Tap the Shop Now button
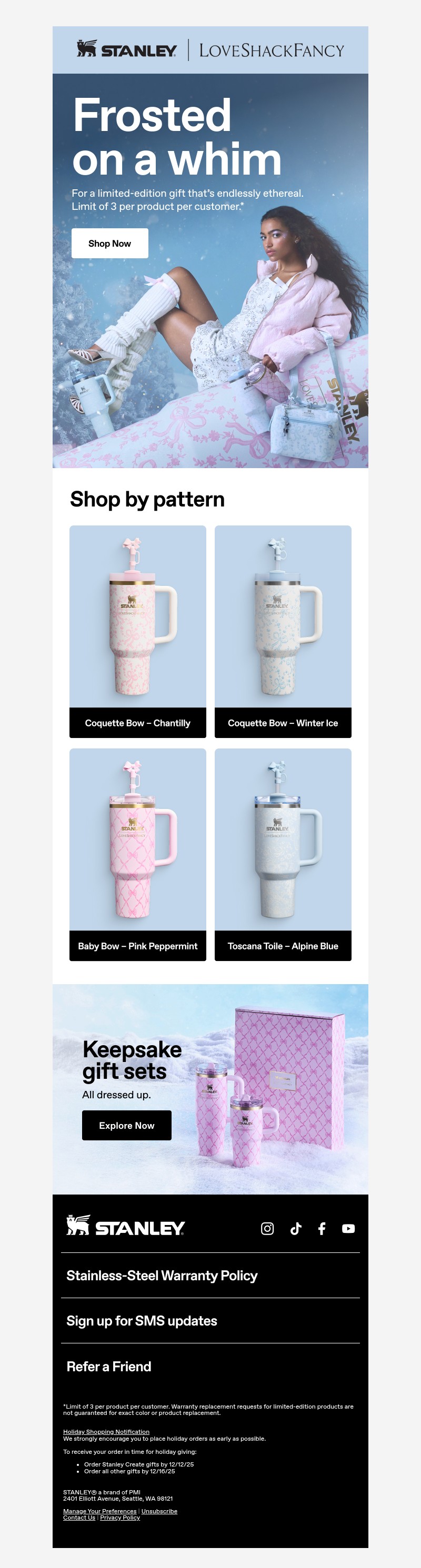The height and width of the screenshot is (1568, 421). point(109,244)
